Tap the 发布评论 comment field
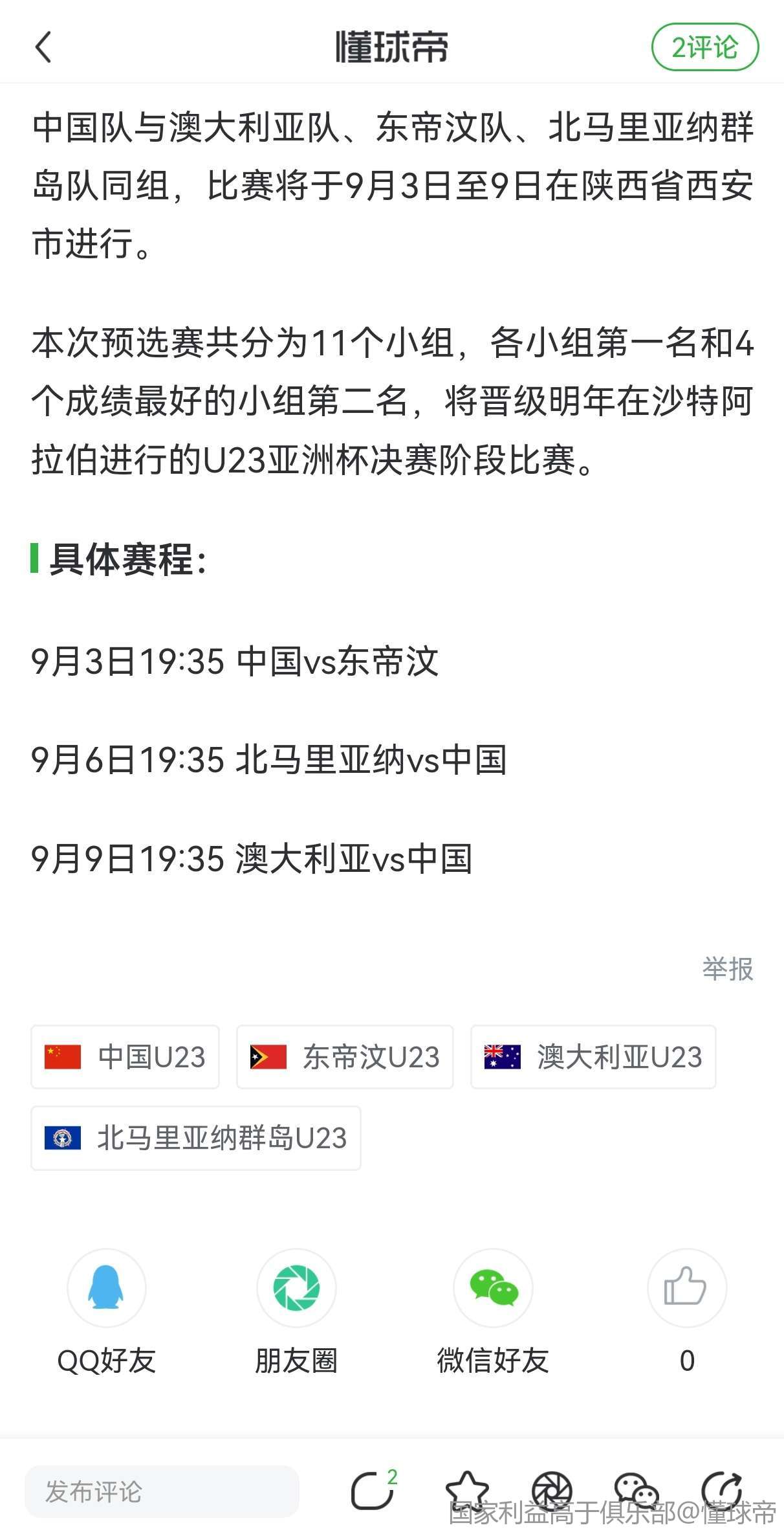Viewport: 784px width, 1534px height. pos(162,1491)
